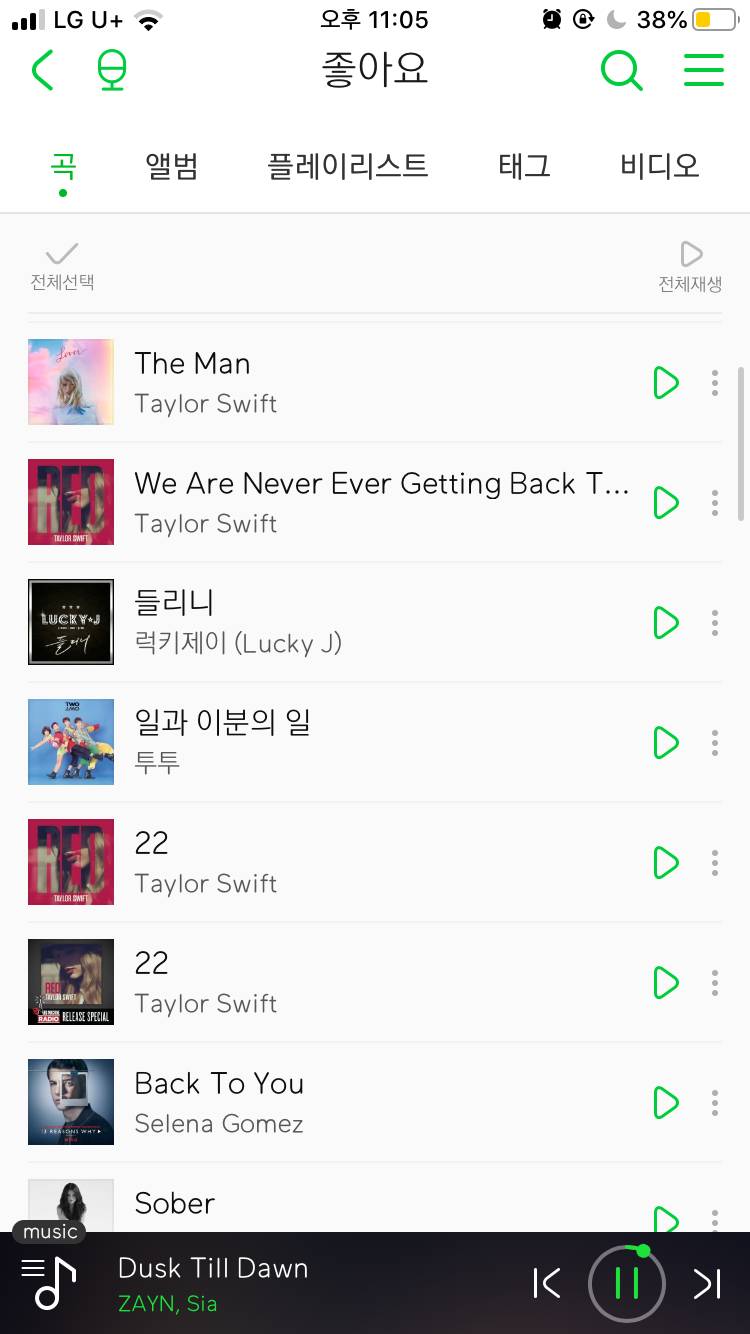Play The Man by Taylor Swift
The width and height of the screenshot is (750, 1334).
[665, 383]
